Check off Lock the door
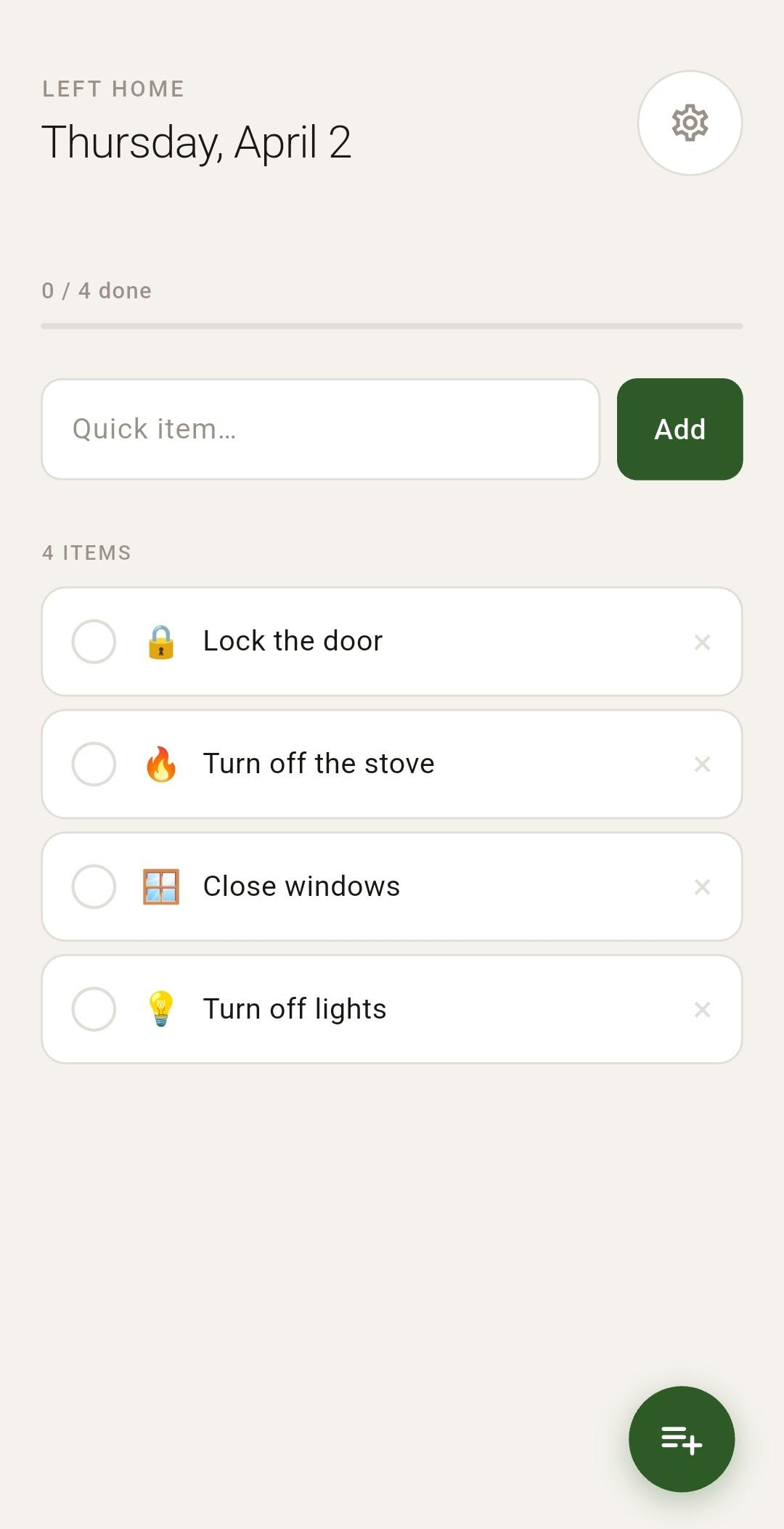The width and height of the screenshot is (784, 1529). tap(93, 642)
